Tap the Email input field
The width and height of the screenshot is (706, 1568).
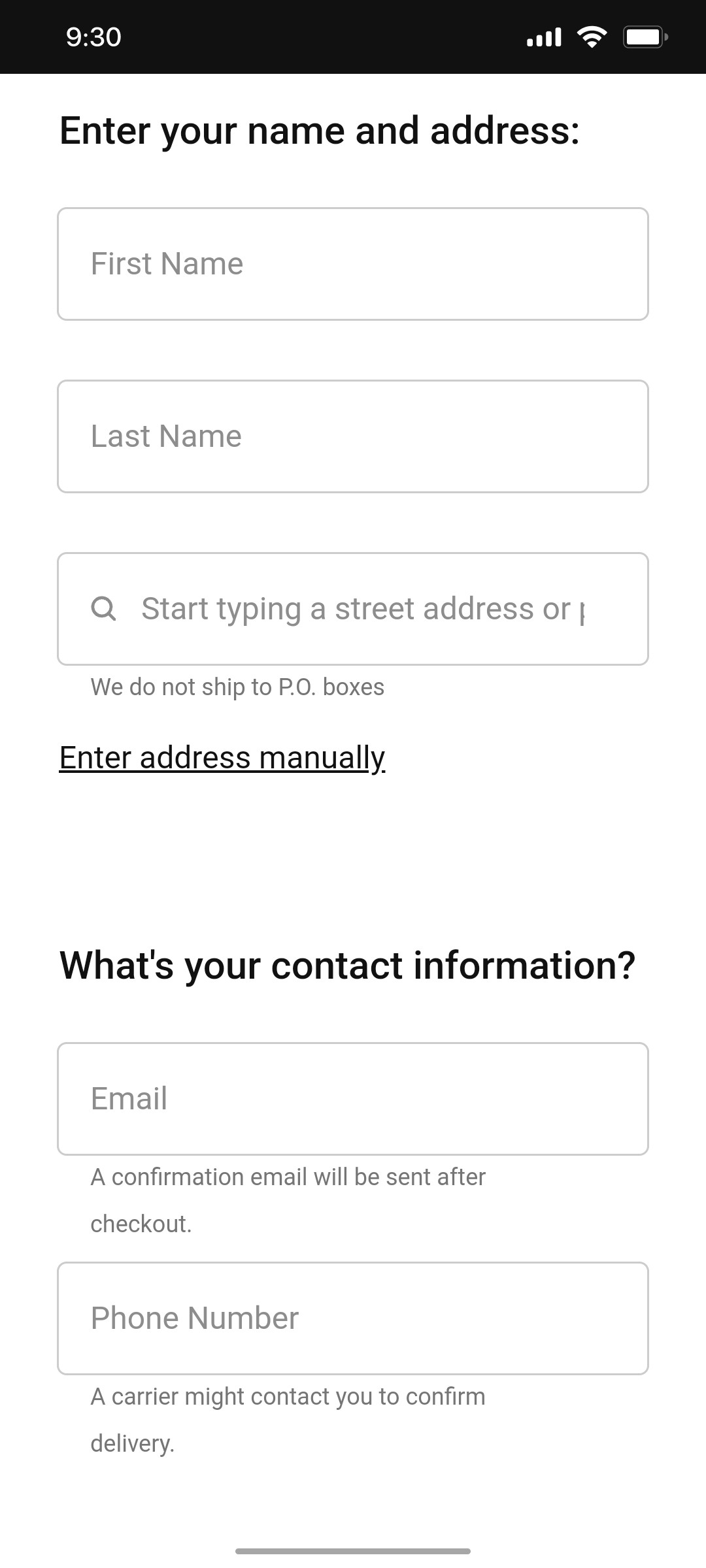353,1098
